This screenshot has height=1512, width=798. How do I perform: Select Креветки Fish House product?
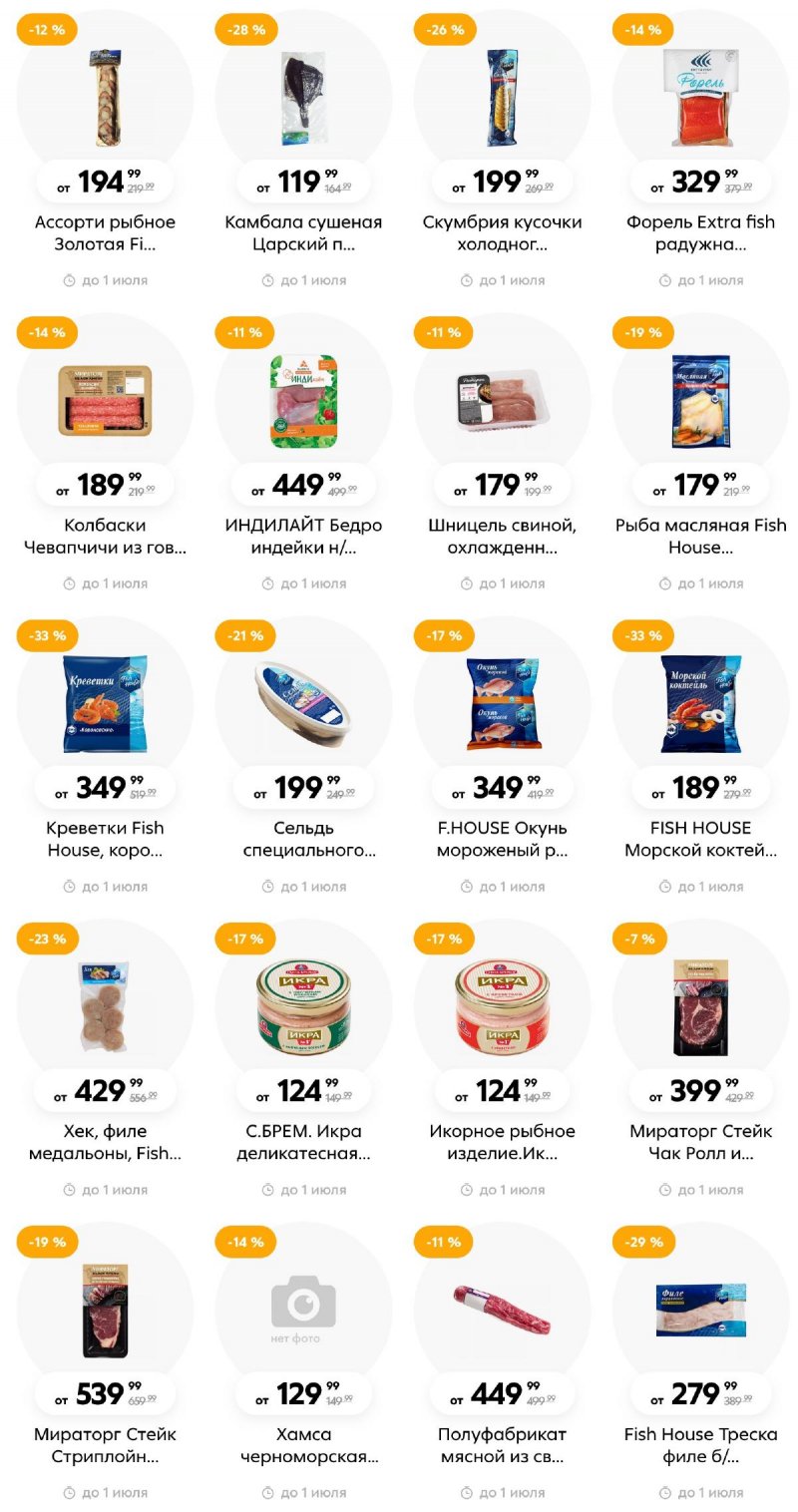coord(105,704)
